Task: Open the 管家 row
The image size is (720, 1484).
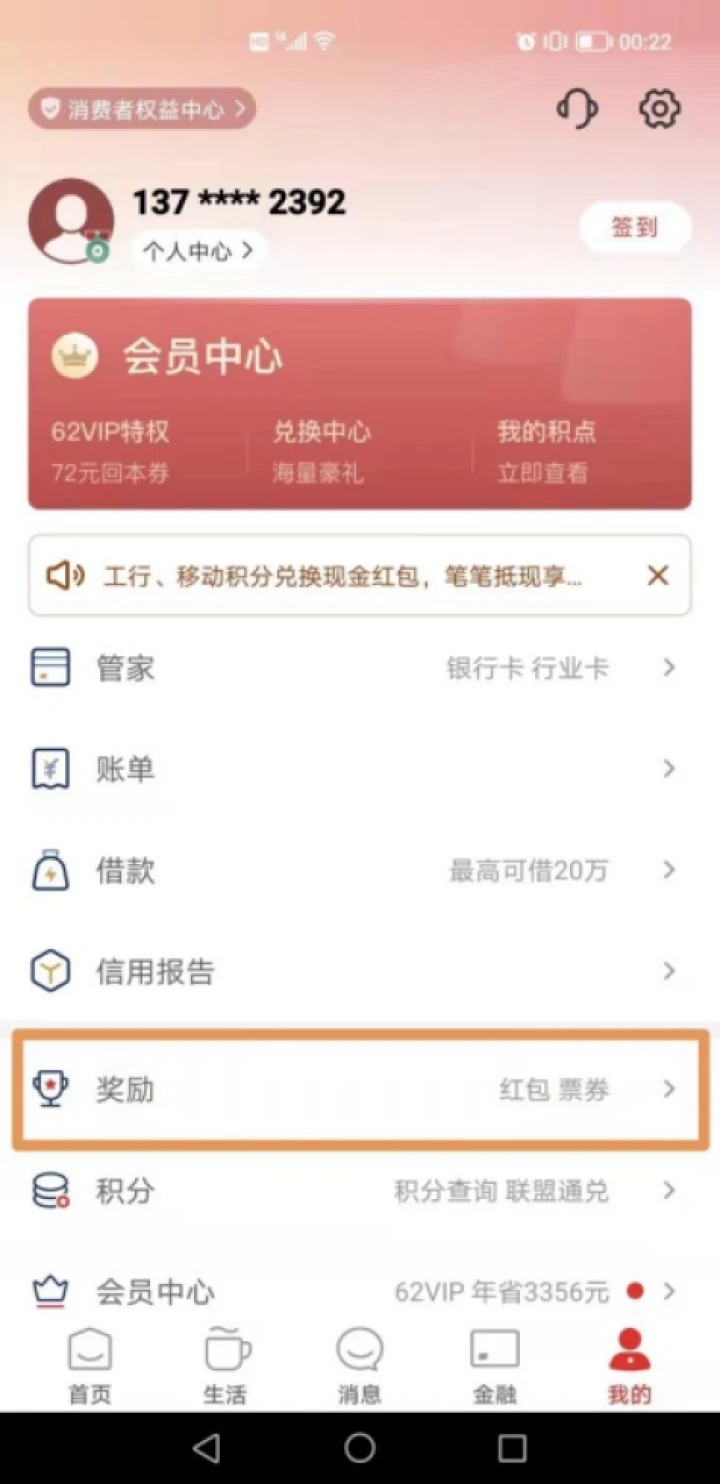Action: [360, 668]
